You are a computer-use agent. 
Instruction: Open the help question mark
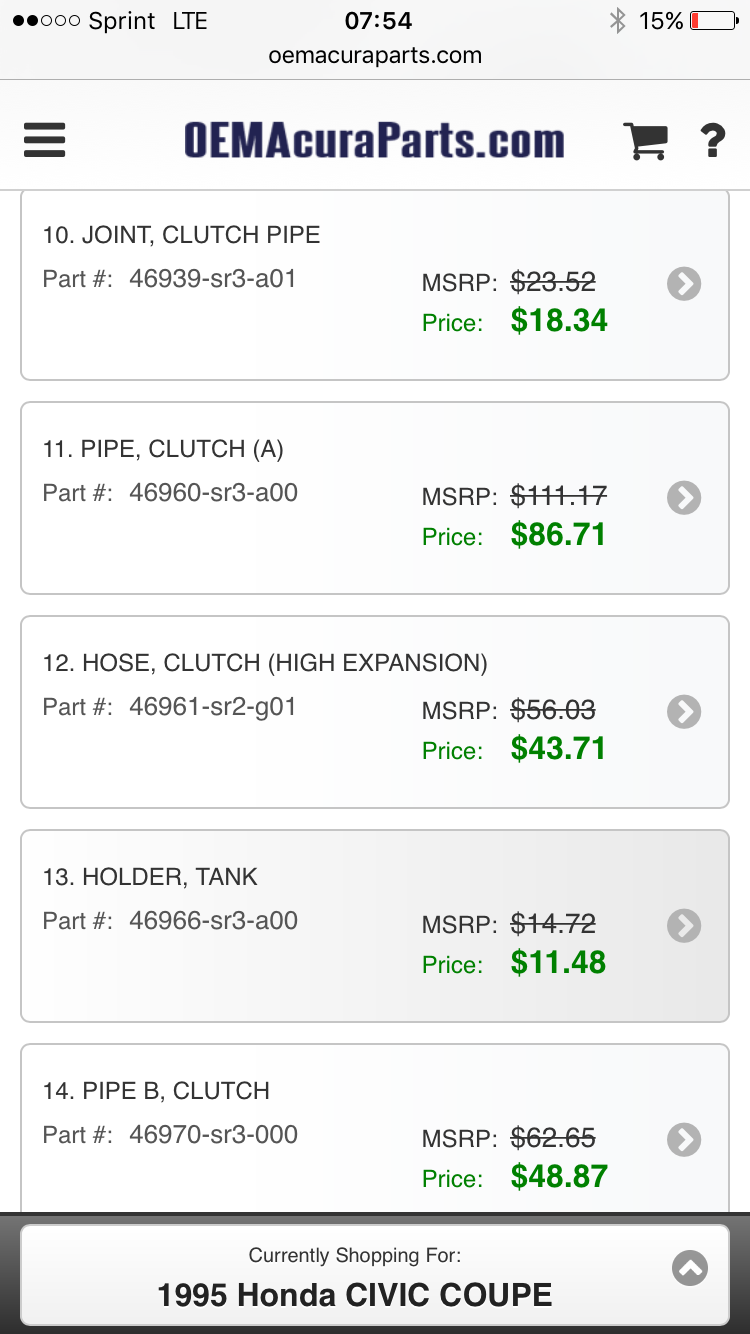[x=712, y=141]
